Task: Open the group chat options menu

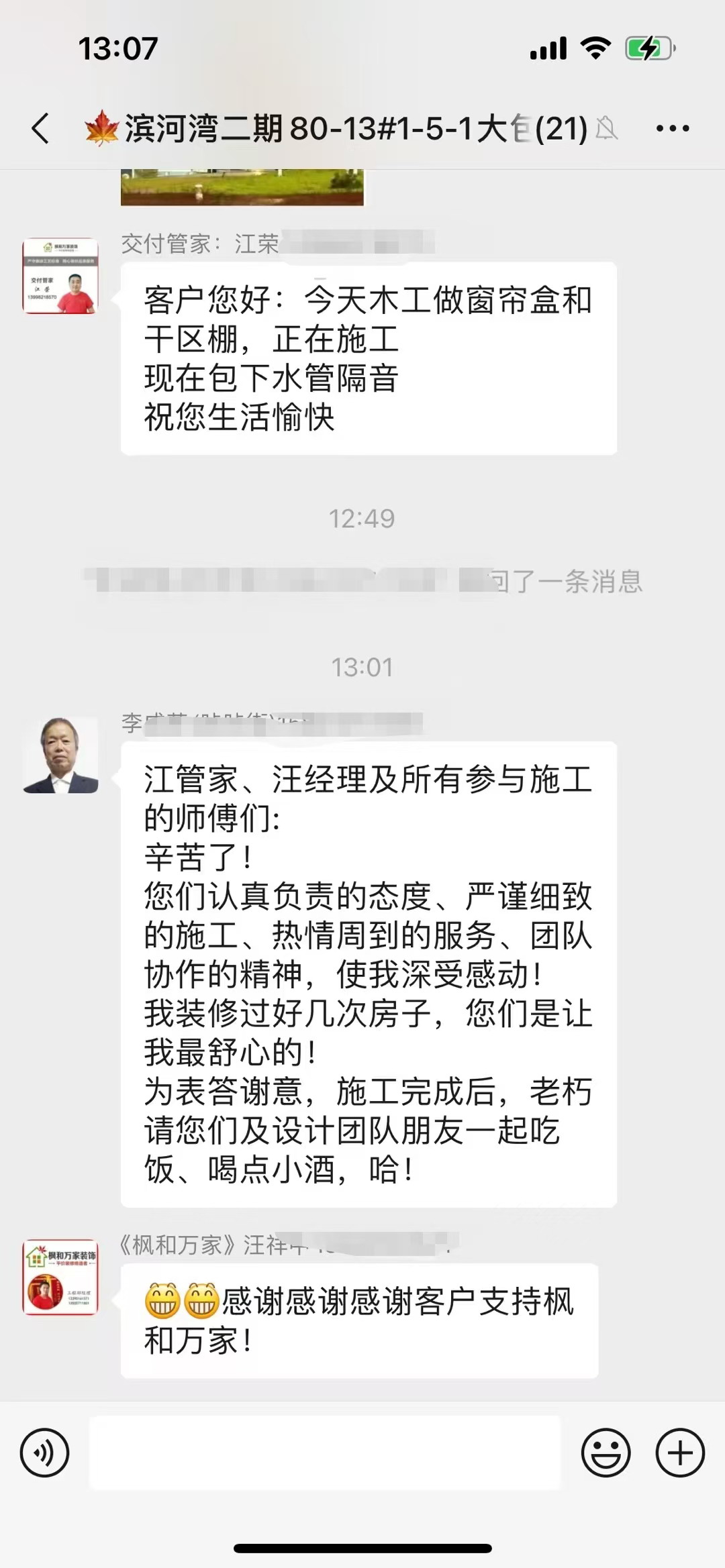Action: (x=672, y=128)
